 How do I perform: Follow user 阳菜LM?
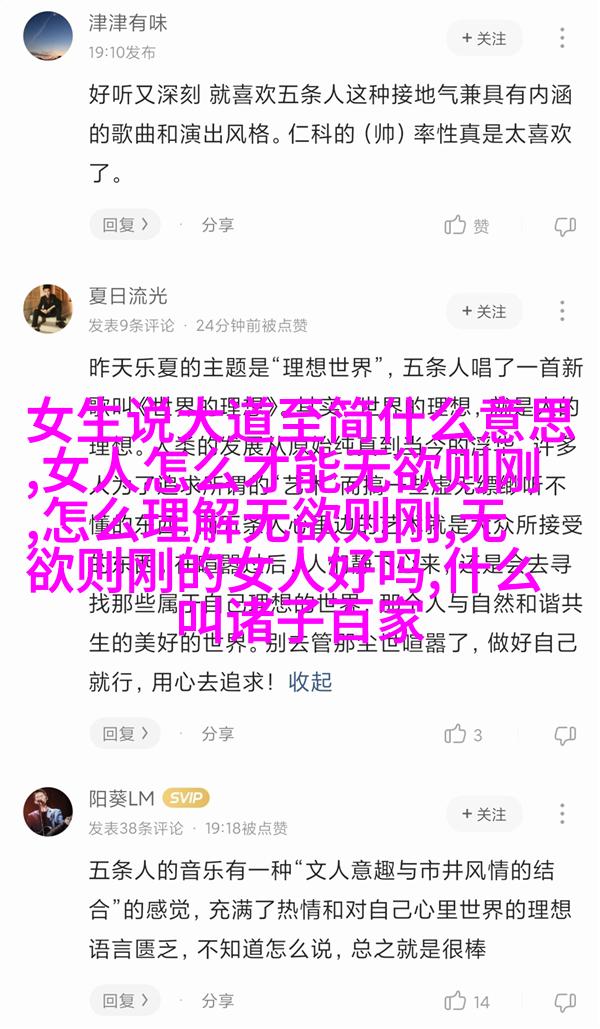484,814
